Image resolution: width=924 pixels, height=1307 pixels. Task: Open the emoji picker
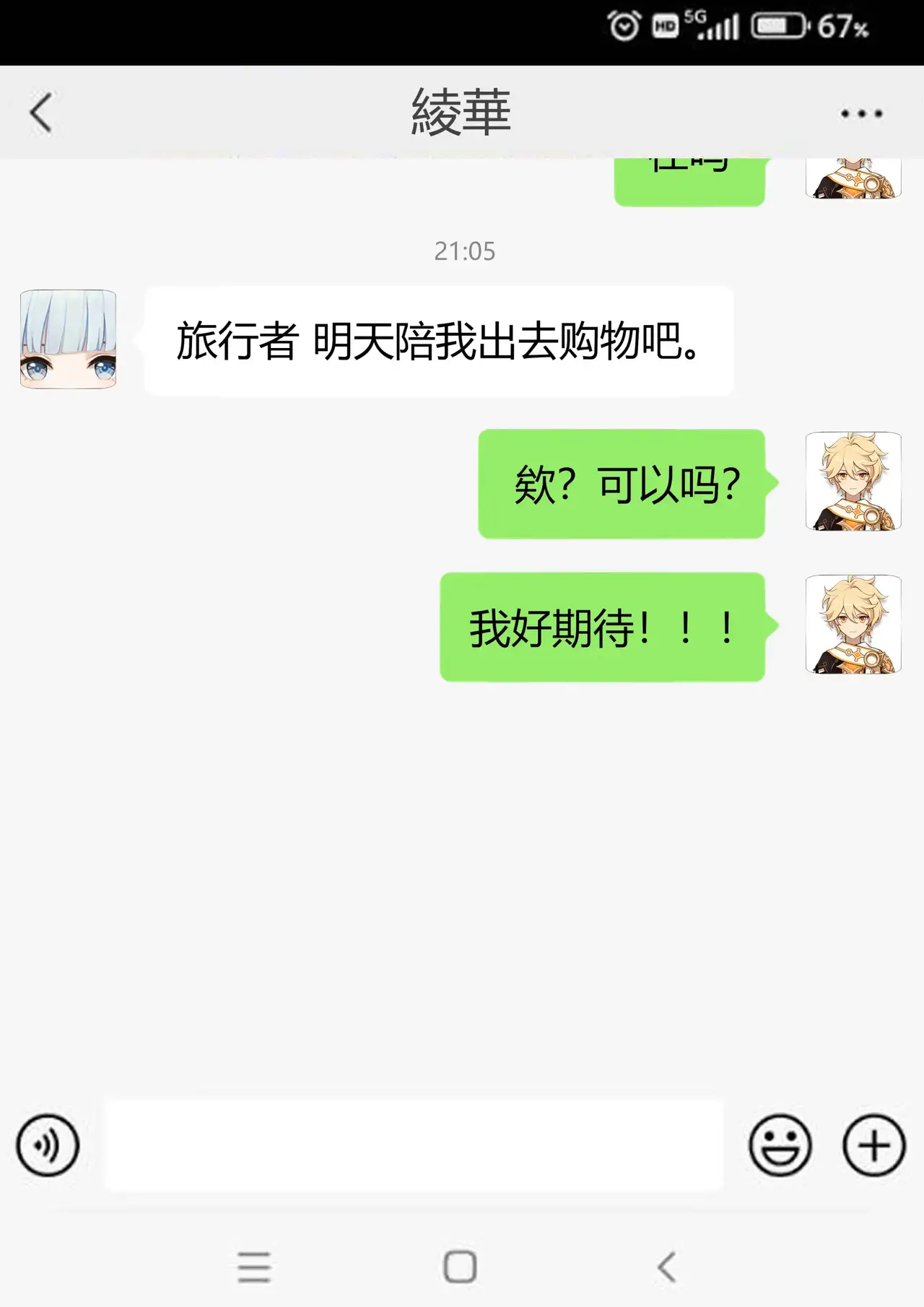click(x=780, y=1145)
